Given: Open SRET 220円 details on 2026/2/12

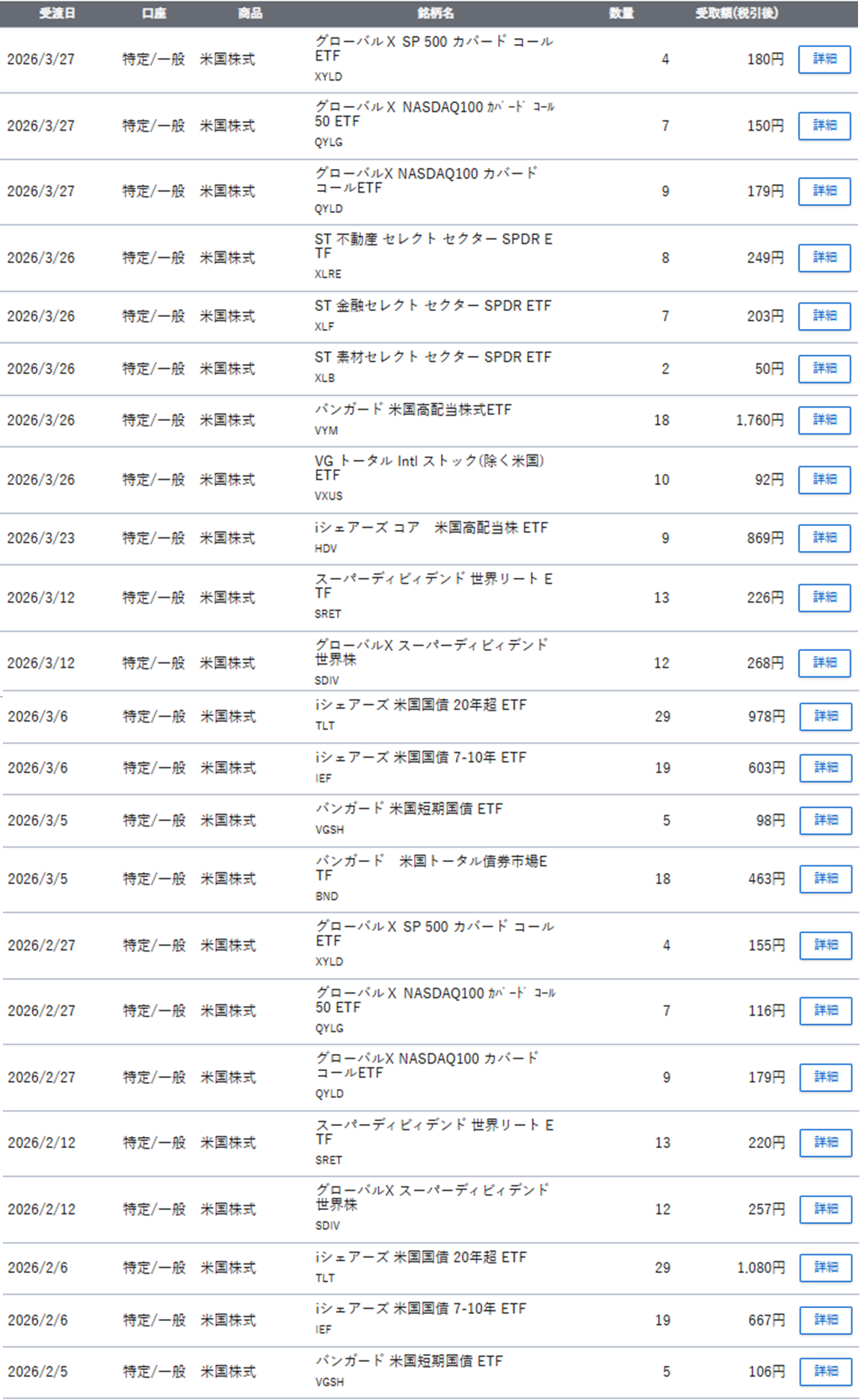Looking at the screenshot, I should click(x=825, y=1142).
